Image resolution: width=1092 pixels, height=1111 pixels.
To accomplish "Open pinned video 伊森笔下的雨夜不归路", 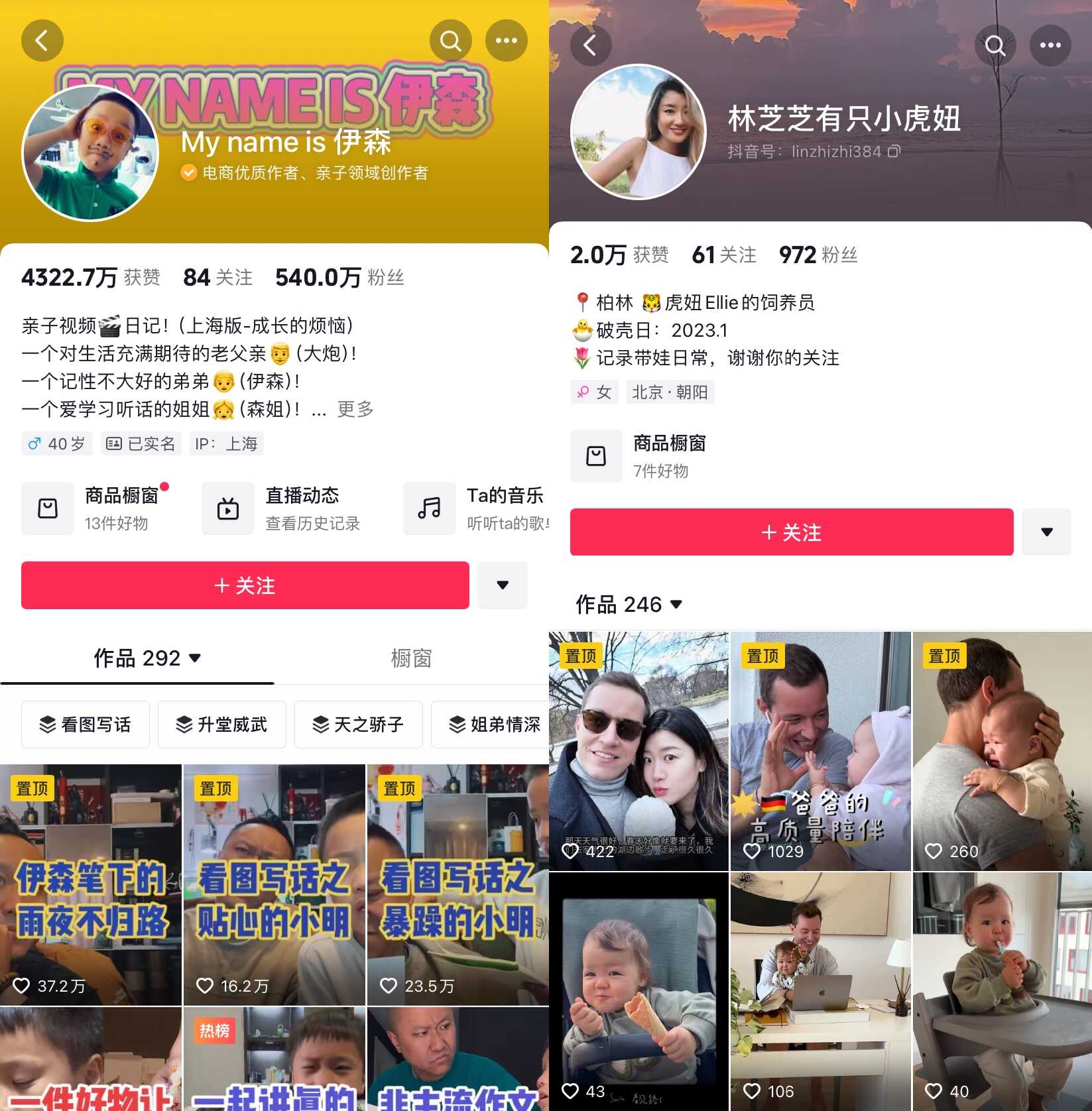I will coord(91,885).
